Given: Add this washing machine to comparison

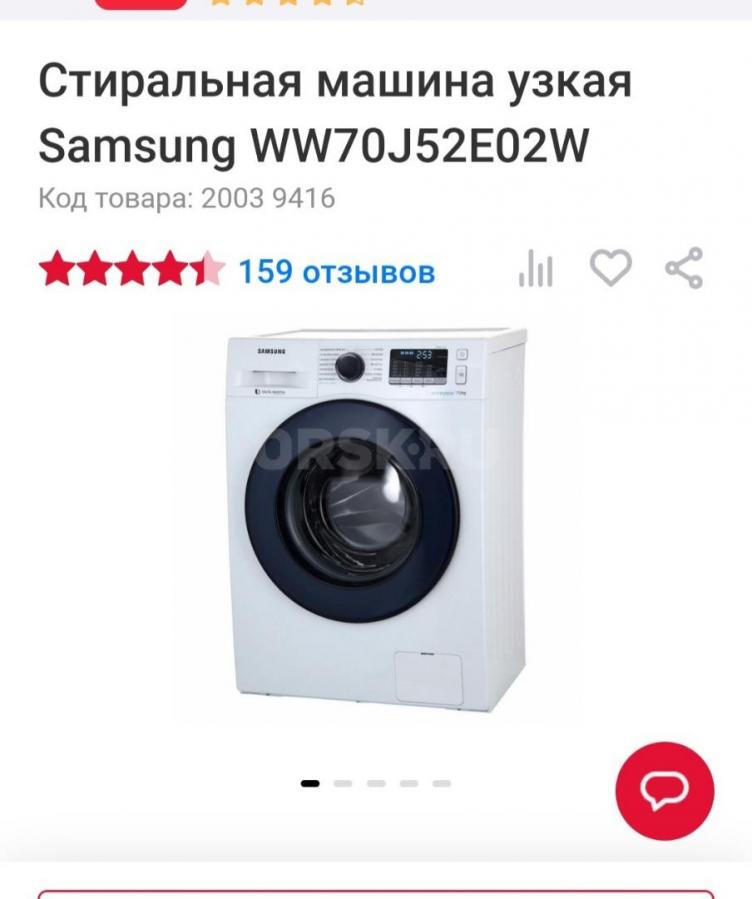Looking at the screenshot, I should 536,269.
